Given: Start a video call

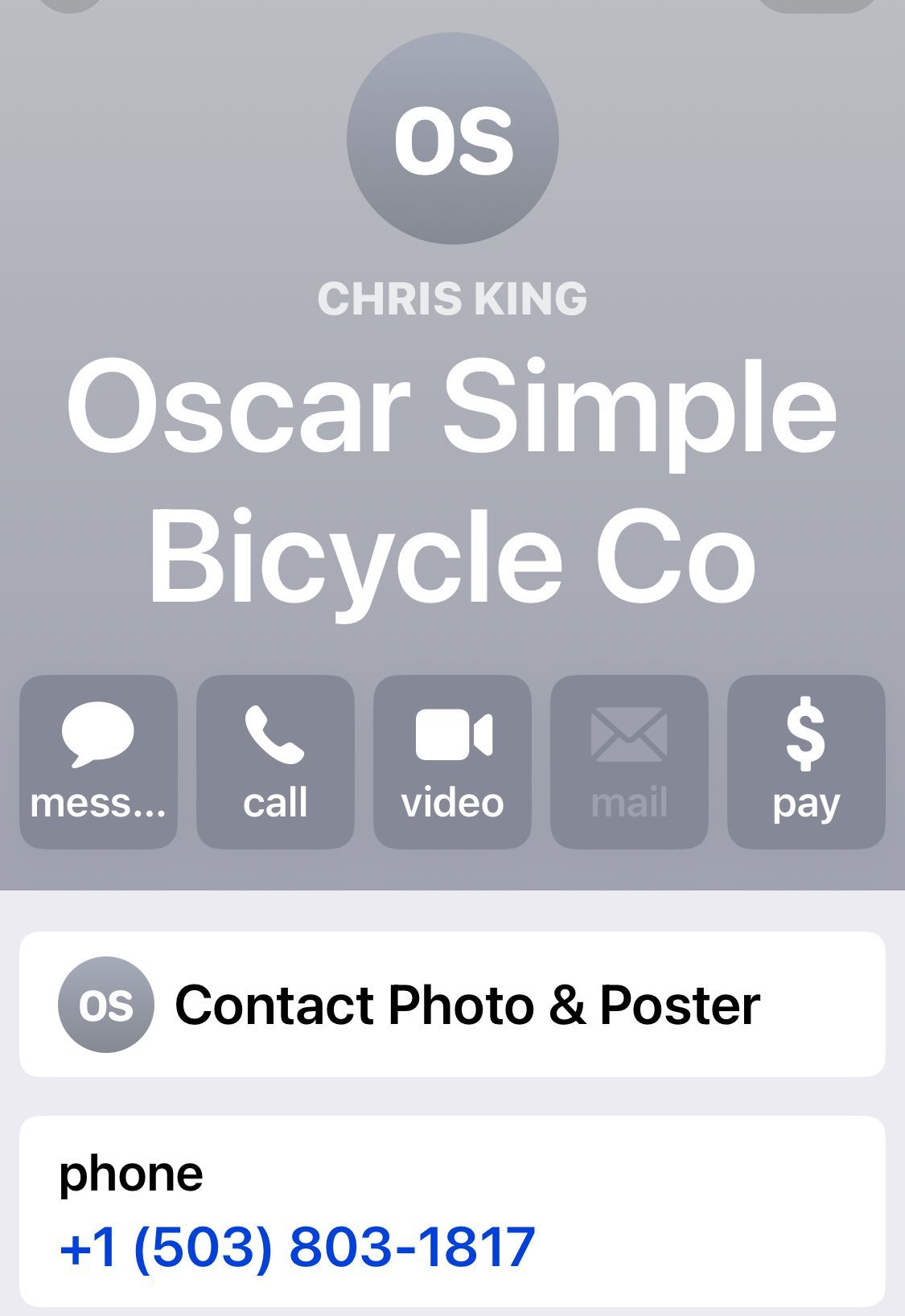Looking at the screenshot, I should click(452, 762).
